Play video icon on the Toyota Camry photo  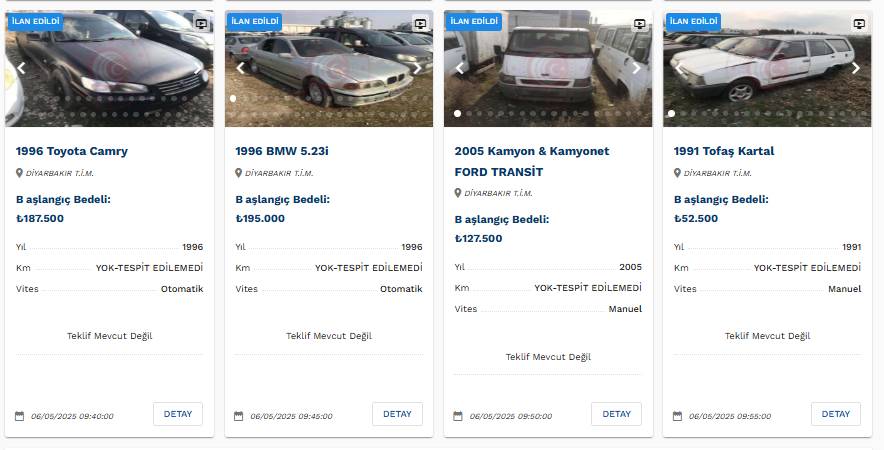tap(201, 24)
